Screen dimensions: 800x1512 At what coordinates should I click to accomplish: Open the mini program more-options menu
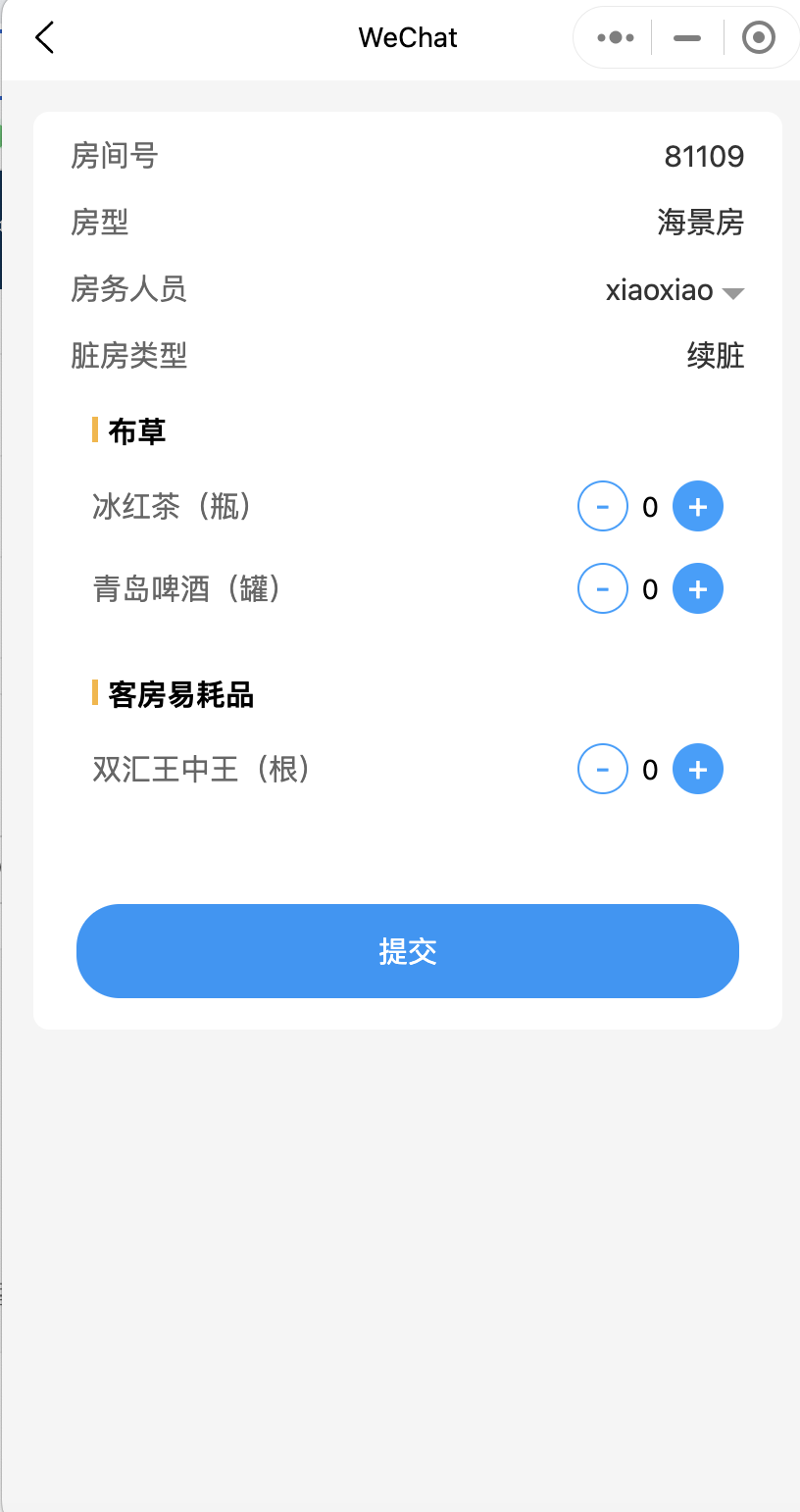coord(616,38)
